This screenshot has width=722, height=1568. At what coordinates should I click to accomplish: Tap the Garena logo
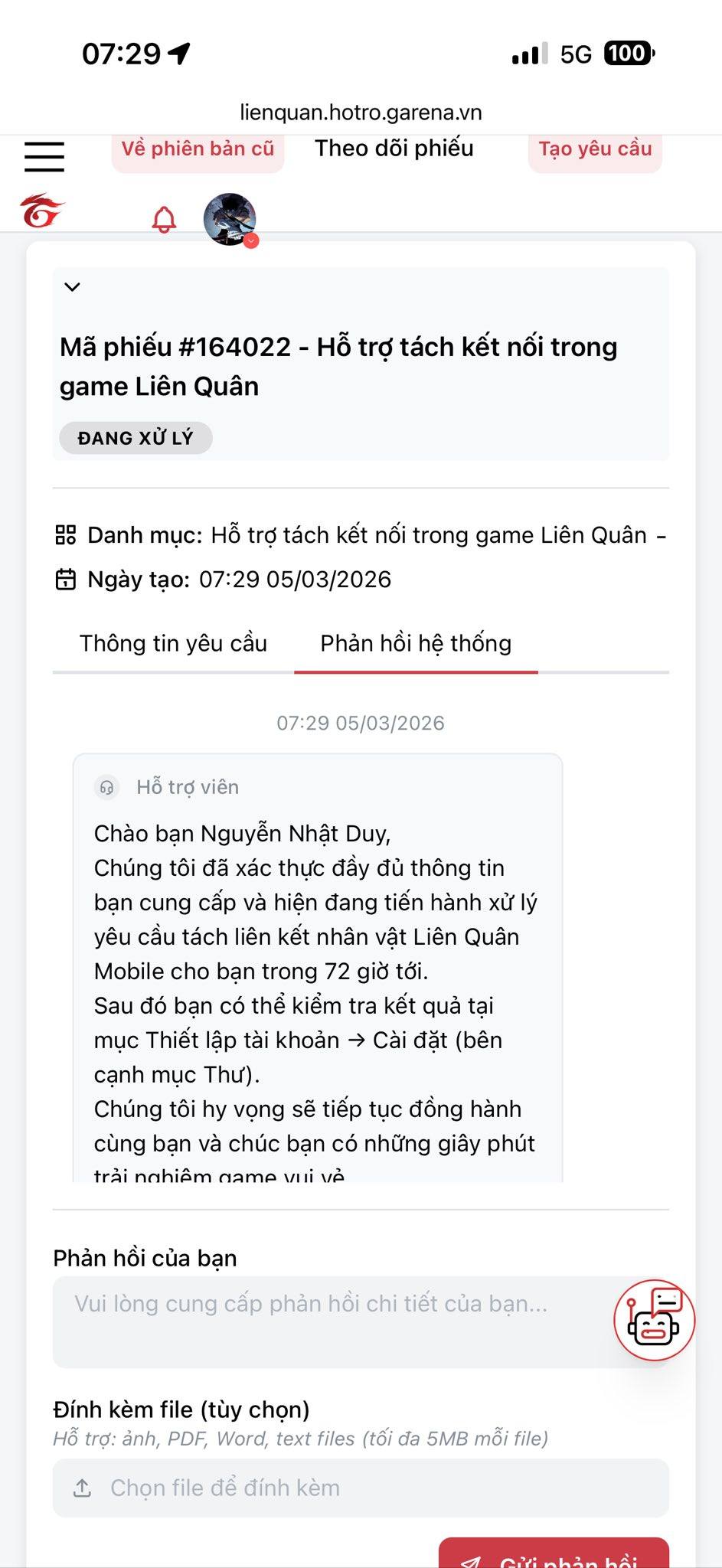coord(42,211)
